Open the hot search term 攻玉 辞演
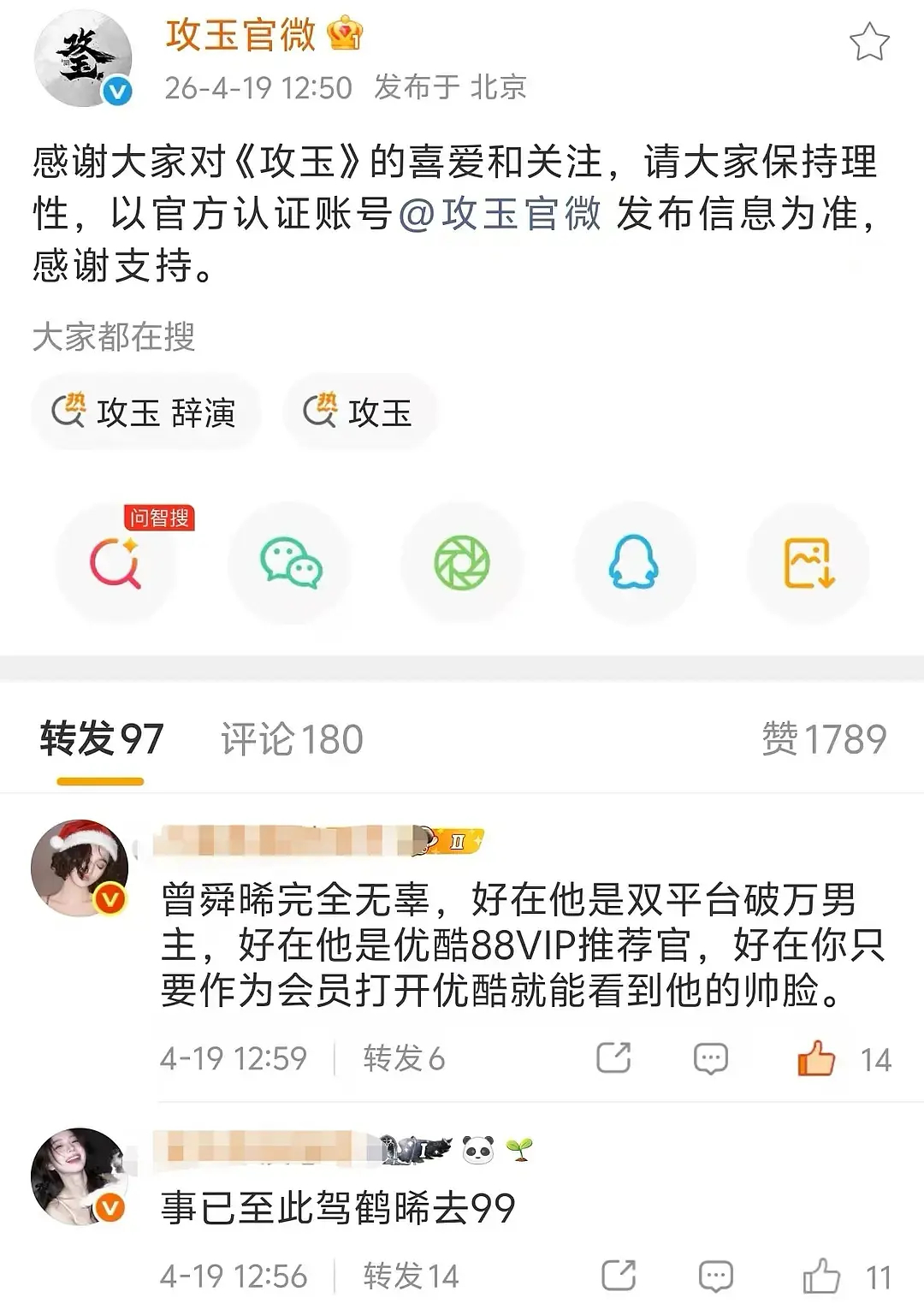Screen dimensions: 924x1309 click(x=145, y=412)
